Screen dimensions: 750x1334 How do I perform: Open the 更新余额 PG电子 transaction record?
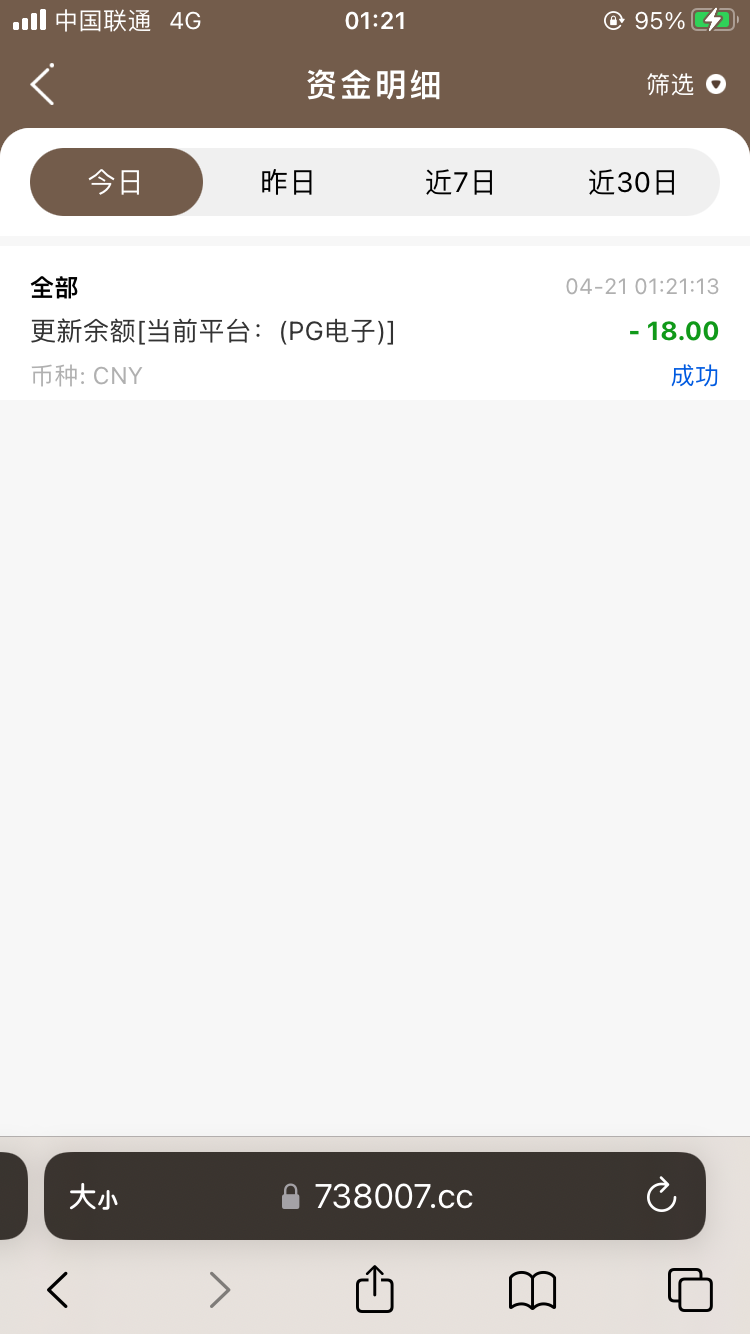point(375,330)
